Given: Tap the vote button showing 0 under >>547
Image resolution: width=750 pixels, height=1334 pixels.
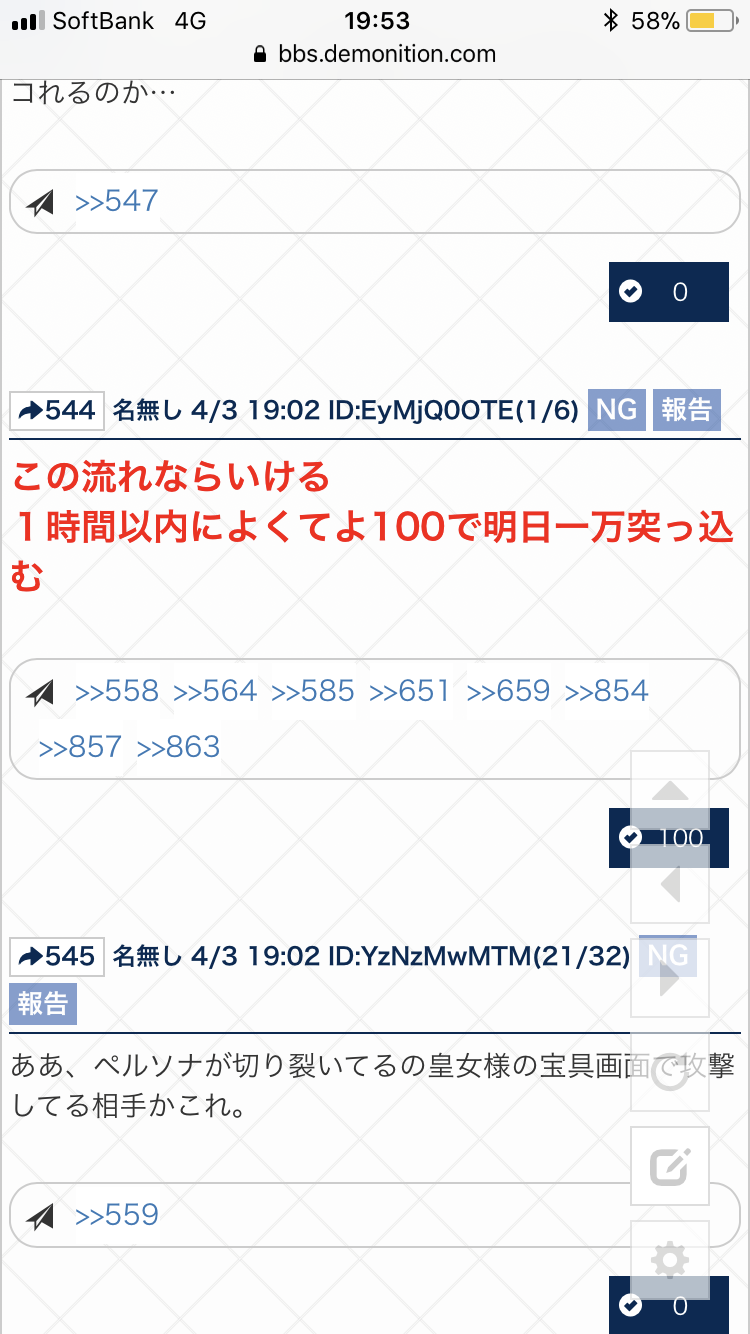Looking at the screenshot, I should 668,292.
